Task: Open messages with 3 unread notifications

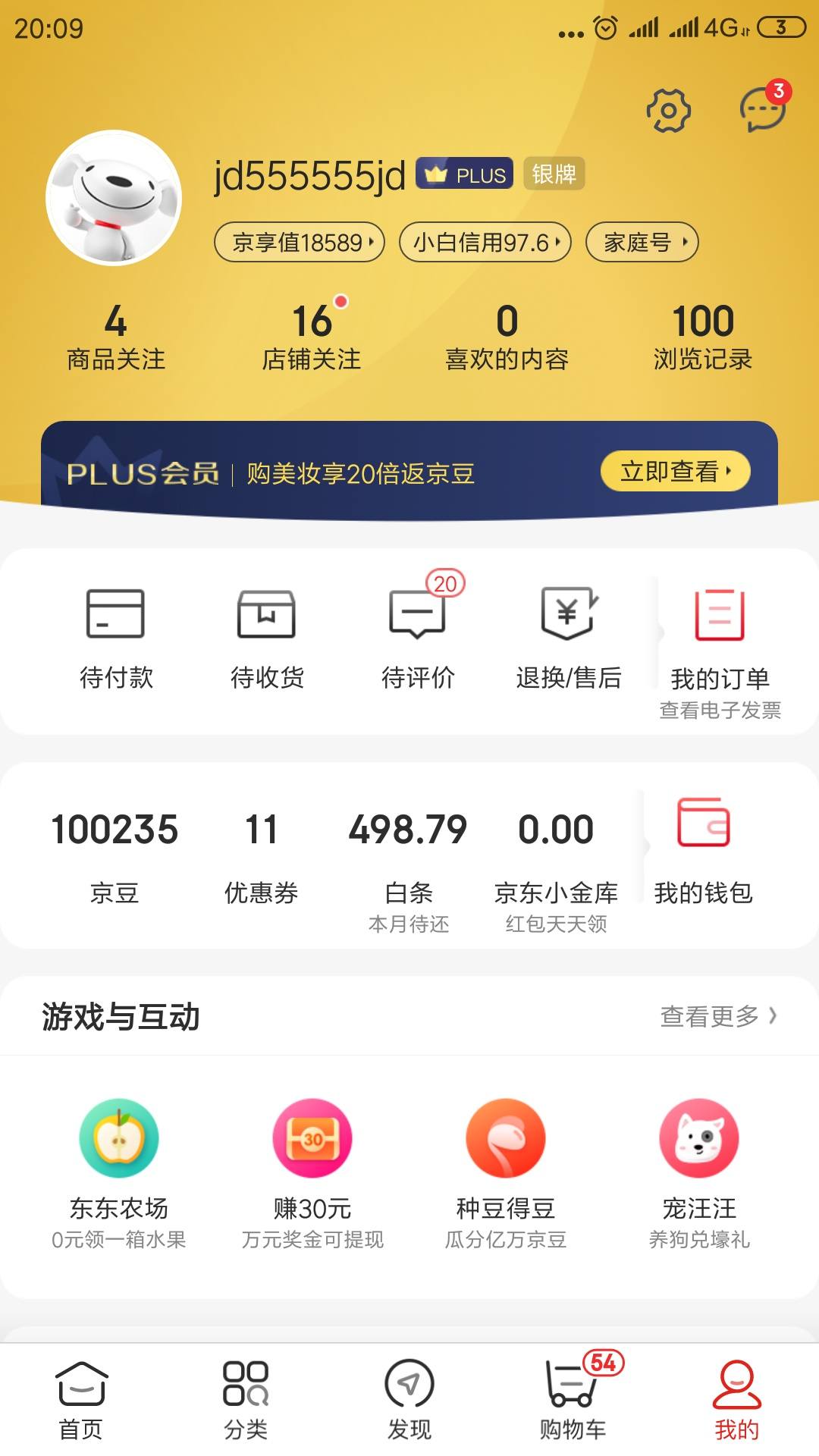Action: [x=761, y=110]
